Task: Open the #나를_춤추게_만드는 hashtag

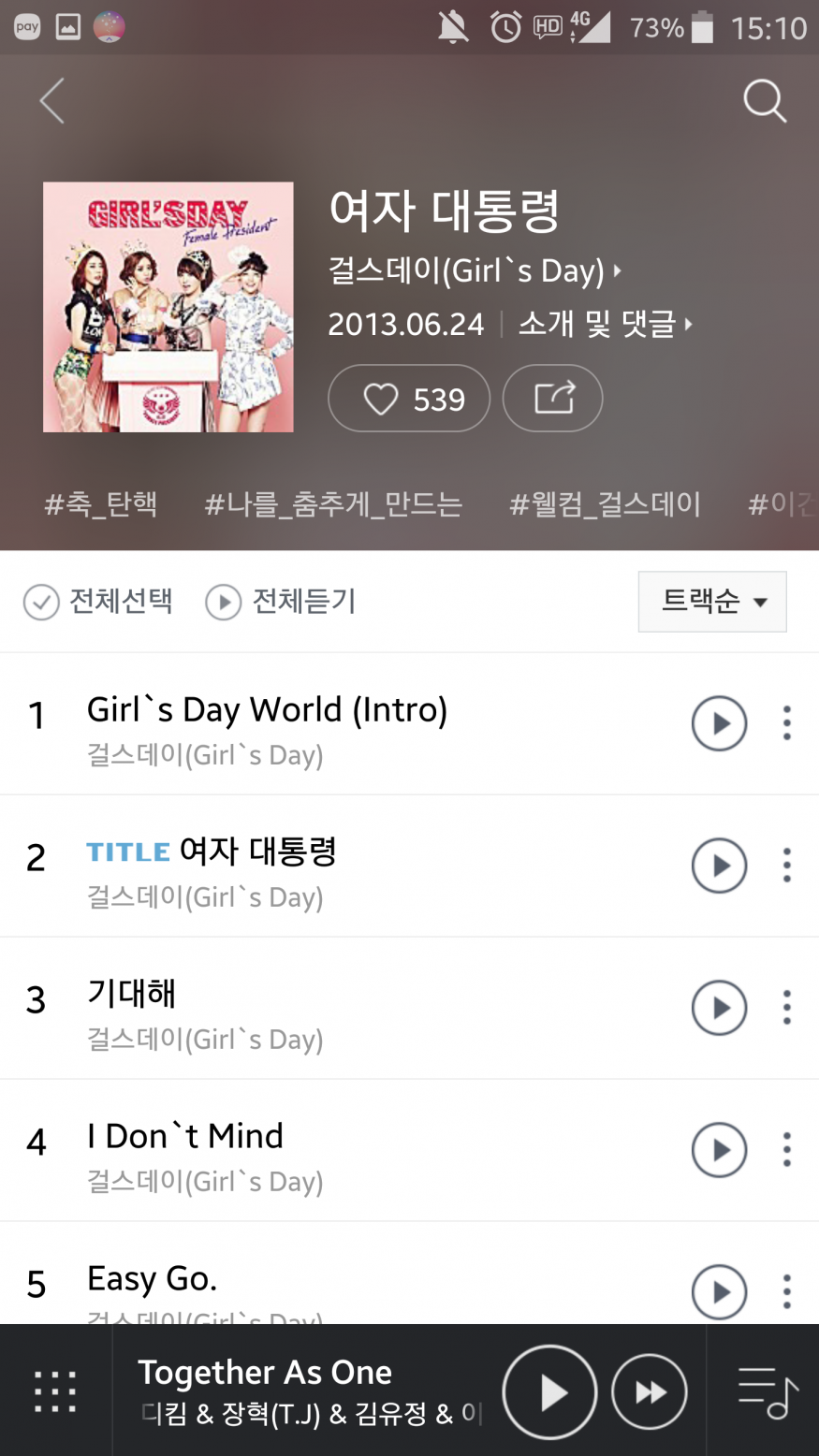Action: tap(333, 504)
